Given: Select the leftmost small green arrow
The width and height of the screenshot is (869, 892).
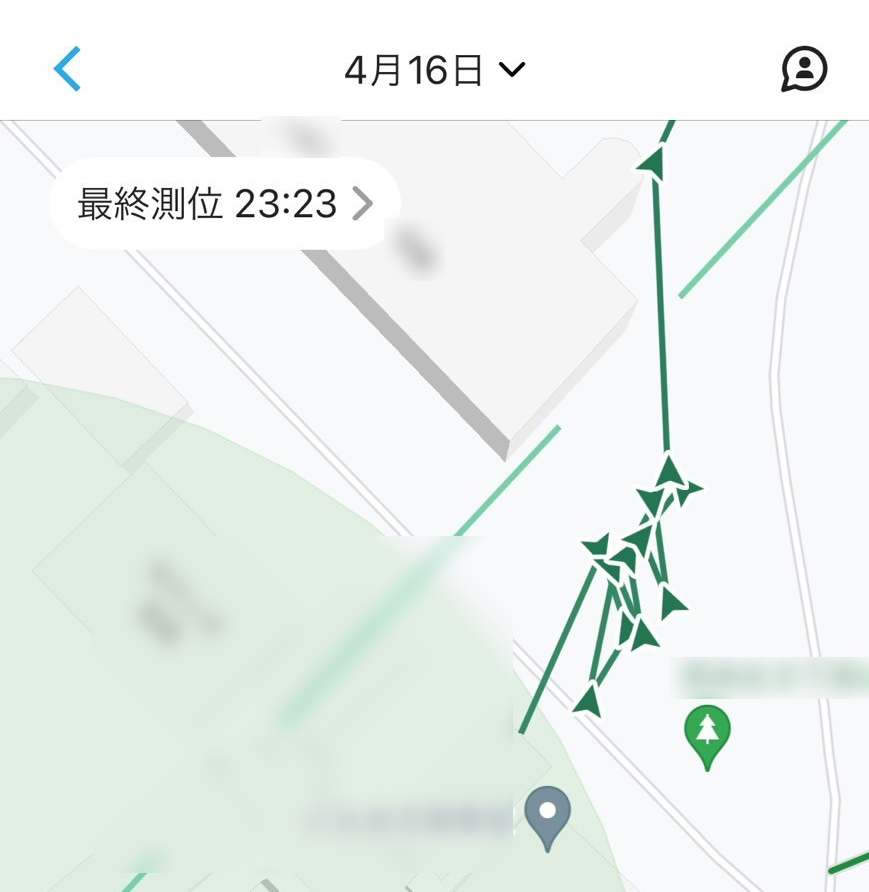Looking at the screenshot, I should pyautogui.click(x=595, y=547).
